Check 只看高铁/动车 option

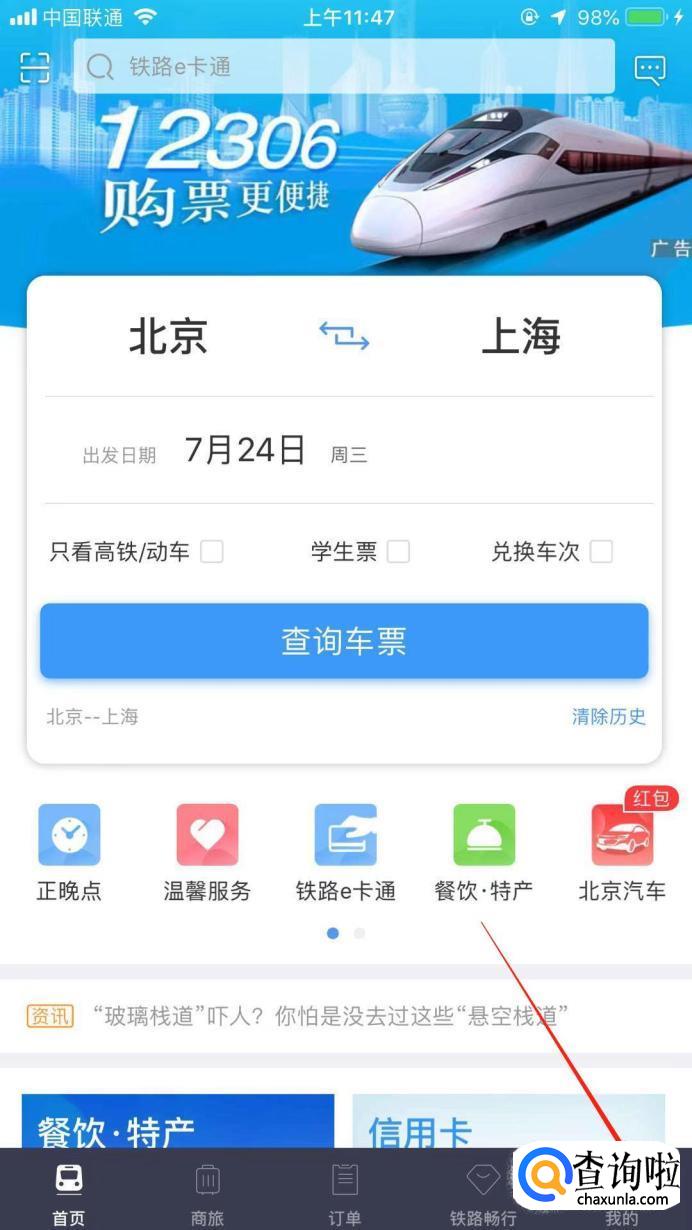212,551
